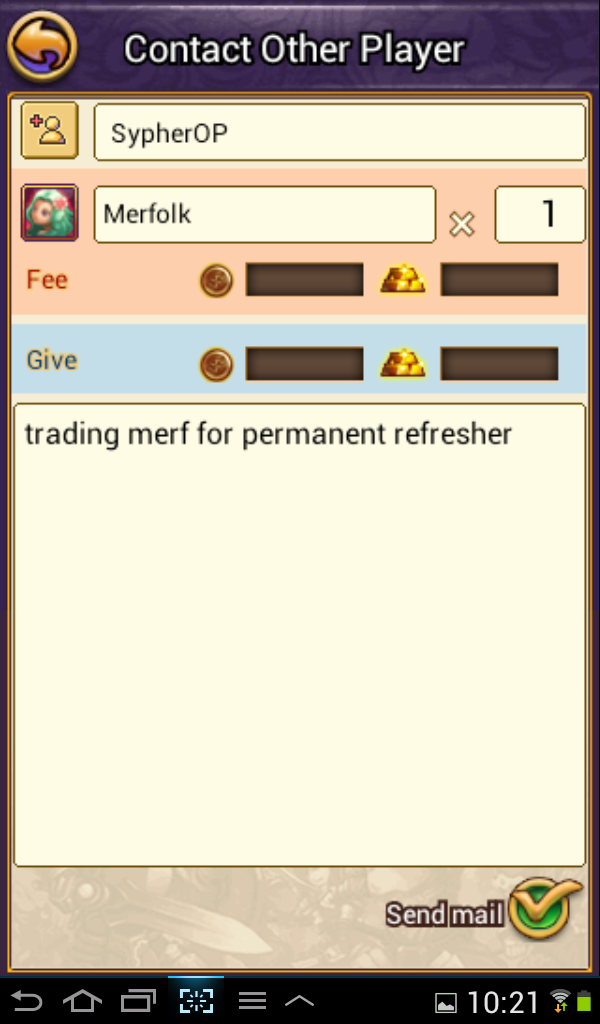600x1024 pixels.
Task: Tap the Merfolk item portrait icon
Action: click(49, 213)
